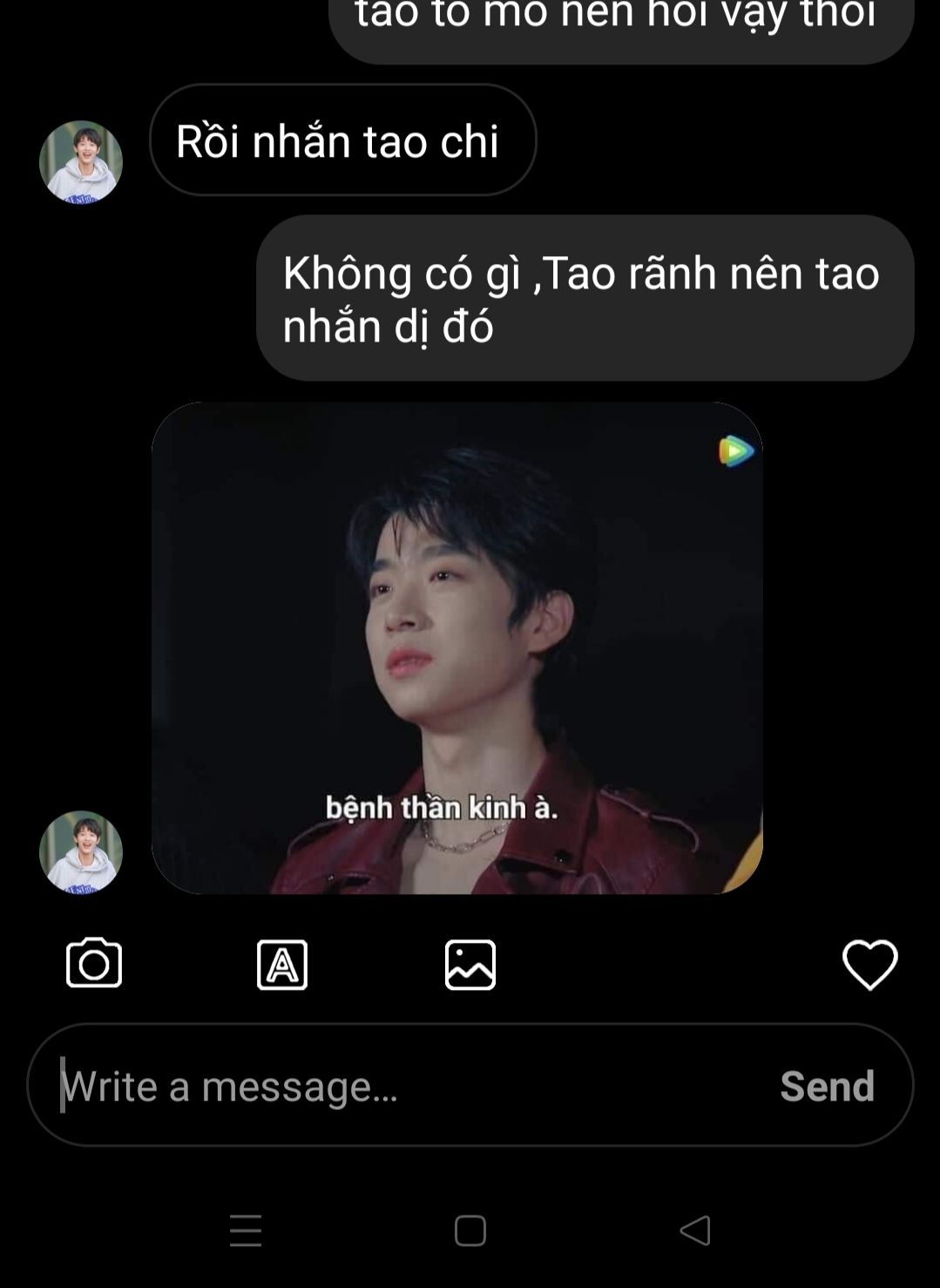
Task: Open recent apps from the navigation bar
Action: coord(246,1230)
